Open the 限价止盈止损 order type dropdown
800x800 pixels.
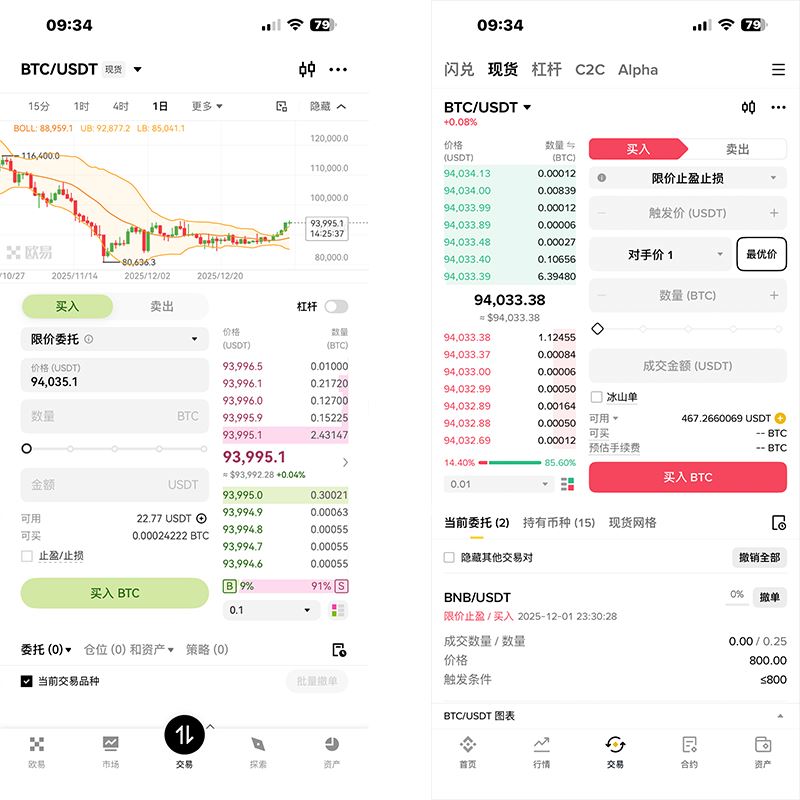[x=687, y=178]
